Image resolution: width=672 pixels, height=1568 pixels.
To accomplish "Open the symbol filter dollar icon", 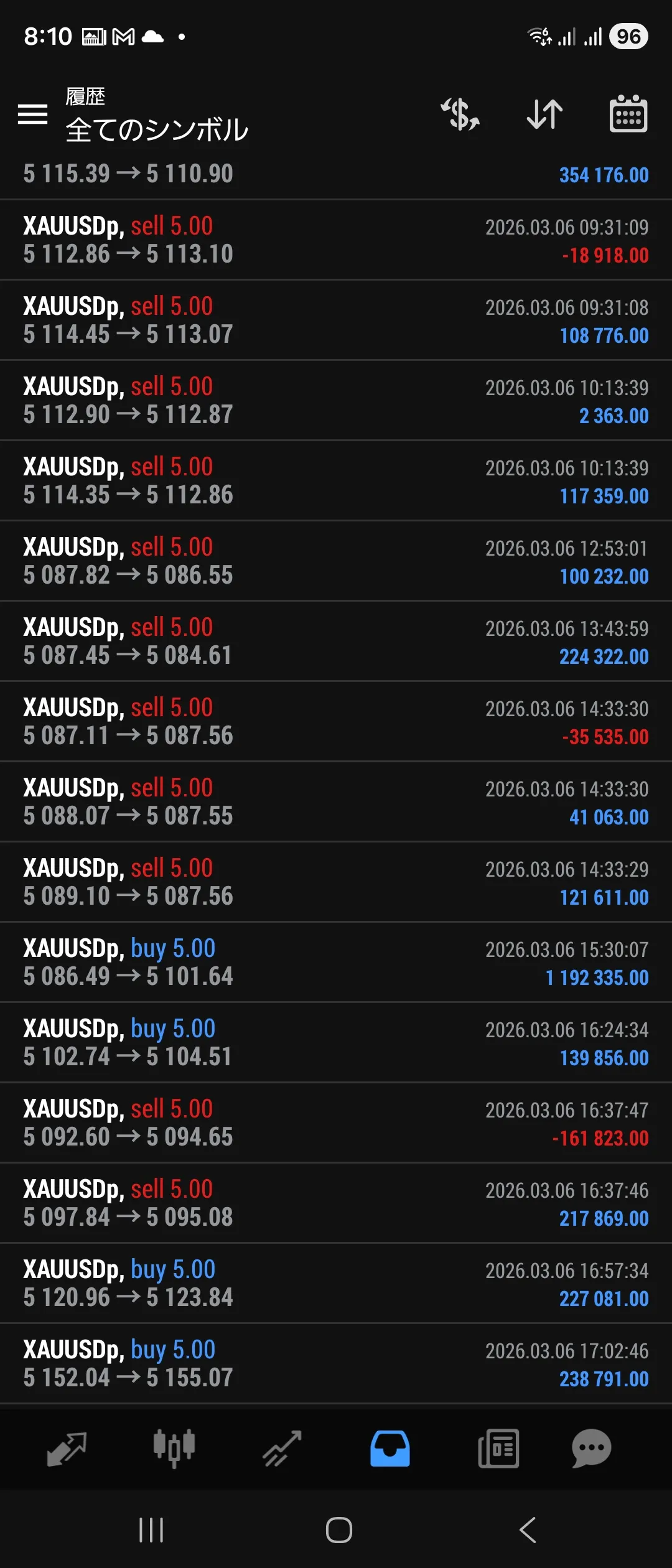I will (460, 114).
